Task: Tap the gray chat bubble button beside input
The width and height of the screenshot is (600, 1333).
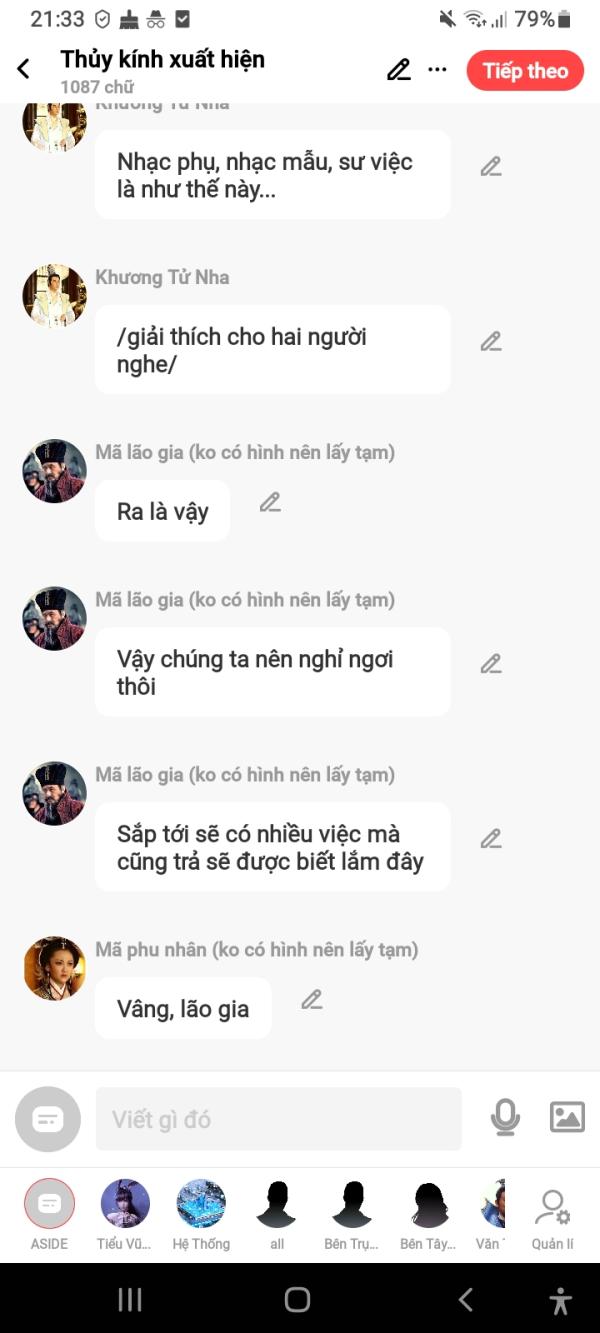Action: 48,1119
